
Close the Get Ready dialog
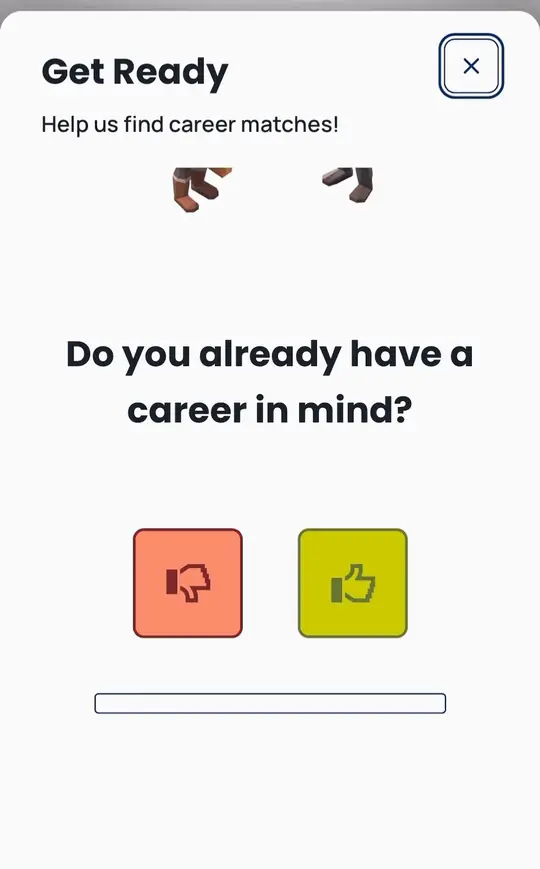pos(471,66)
